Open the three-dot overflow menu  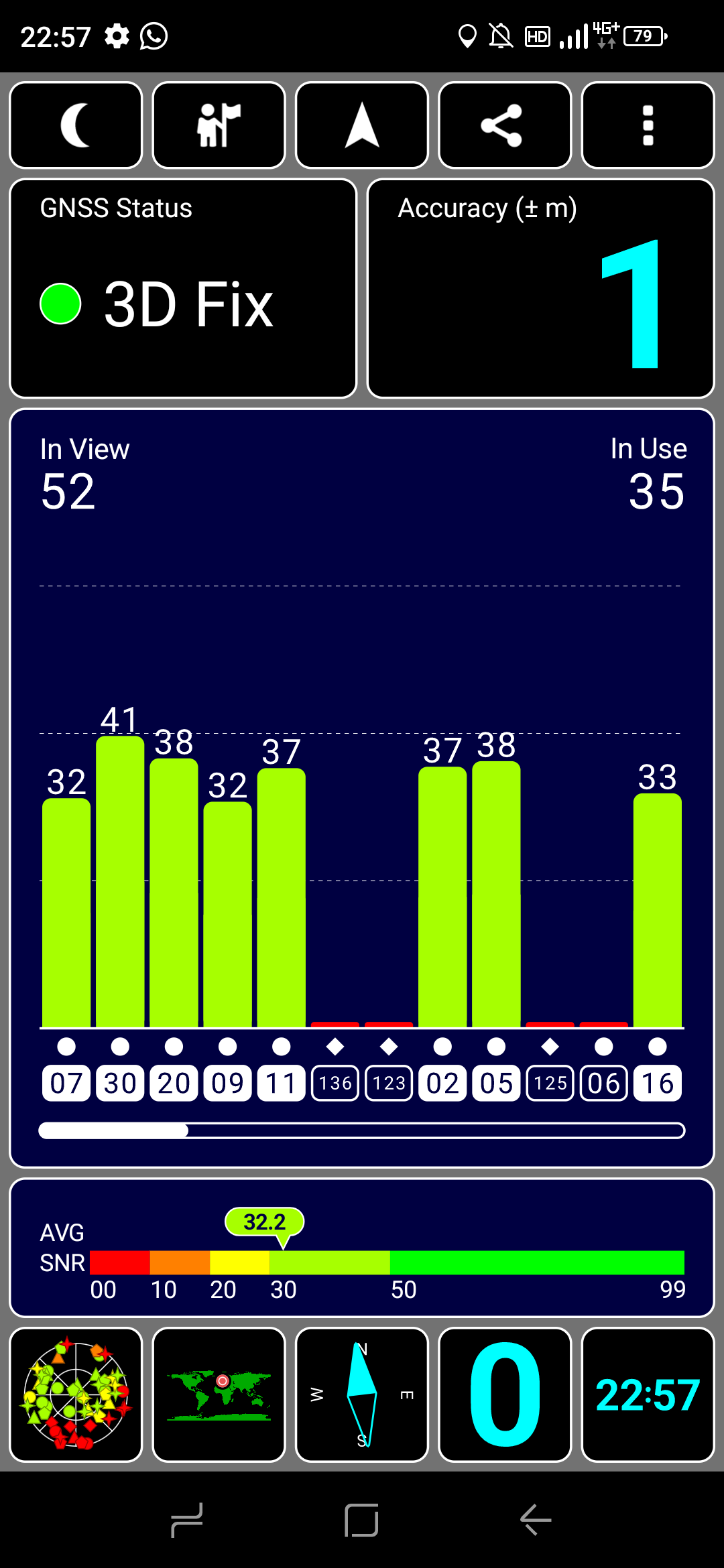click(648, 125)
